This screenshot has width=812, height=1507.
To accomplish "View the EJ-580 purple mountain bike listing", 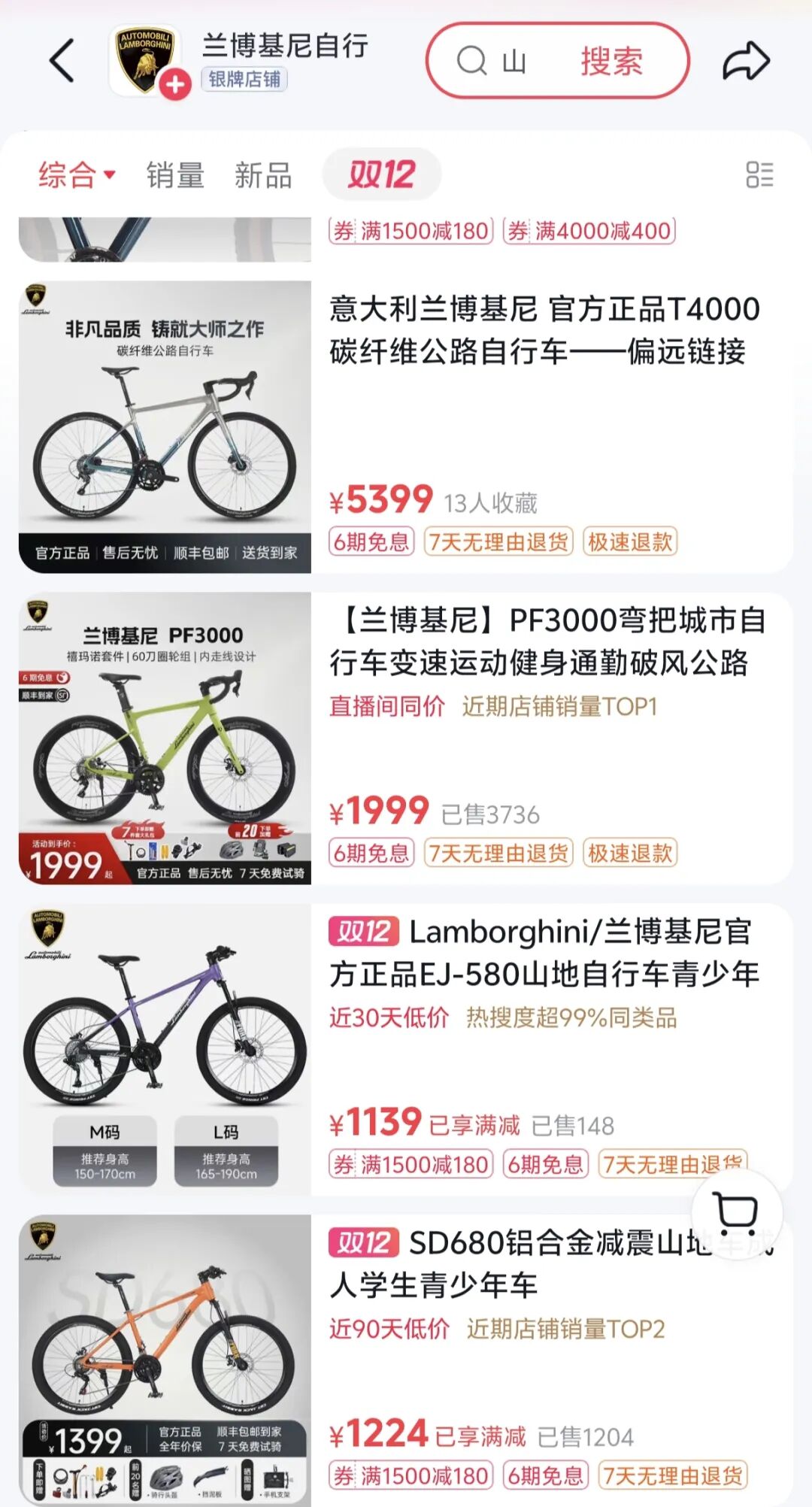I will pos(543,953).
